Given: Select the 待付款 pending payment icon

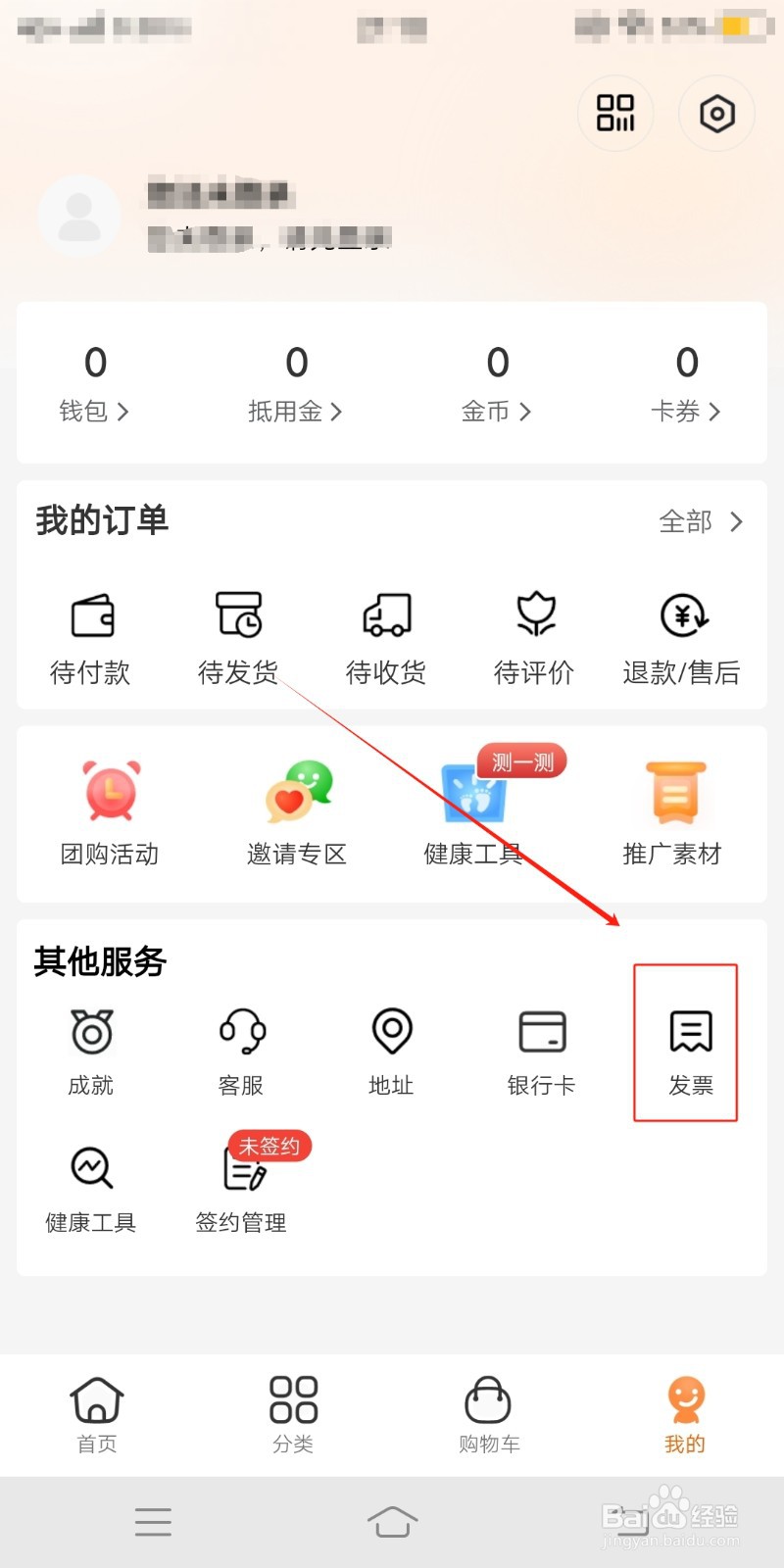Looking at the screenshot, I should 91,617.
